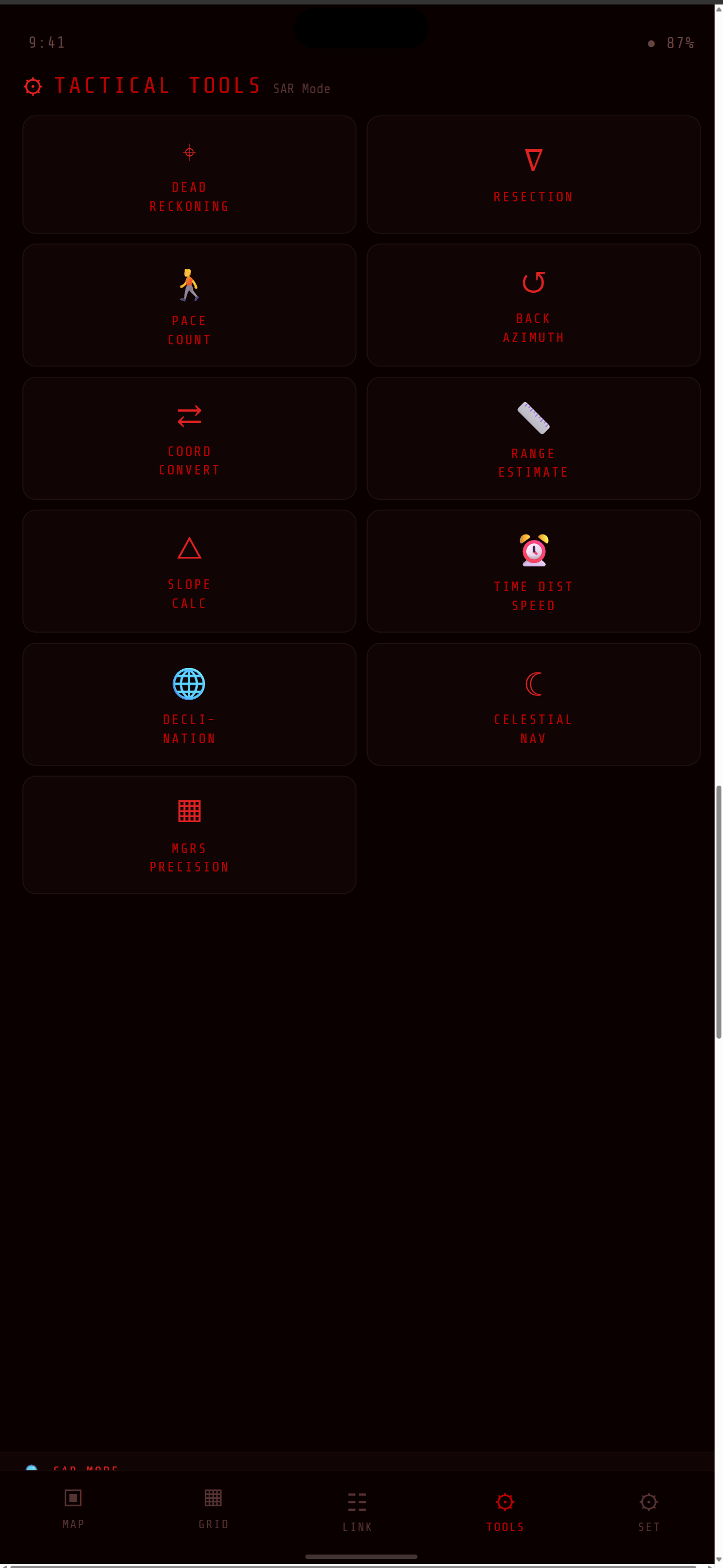Open the MGRS Precision tool

click(189, 834)
